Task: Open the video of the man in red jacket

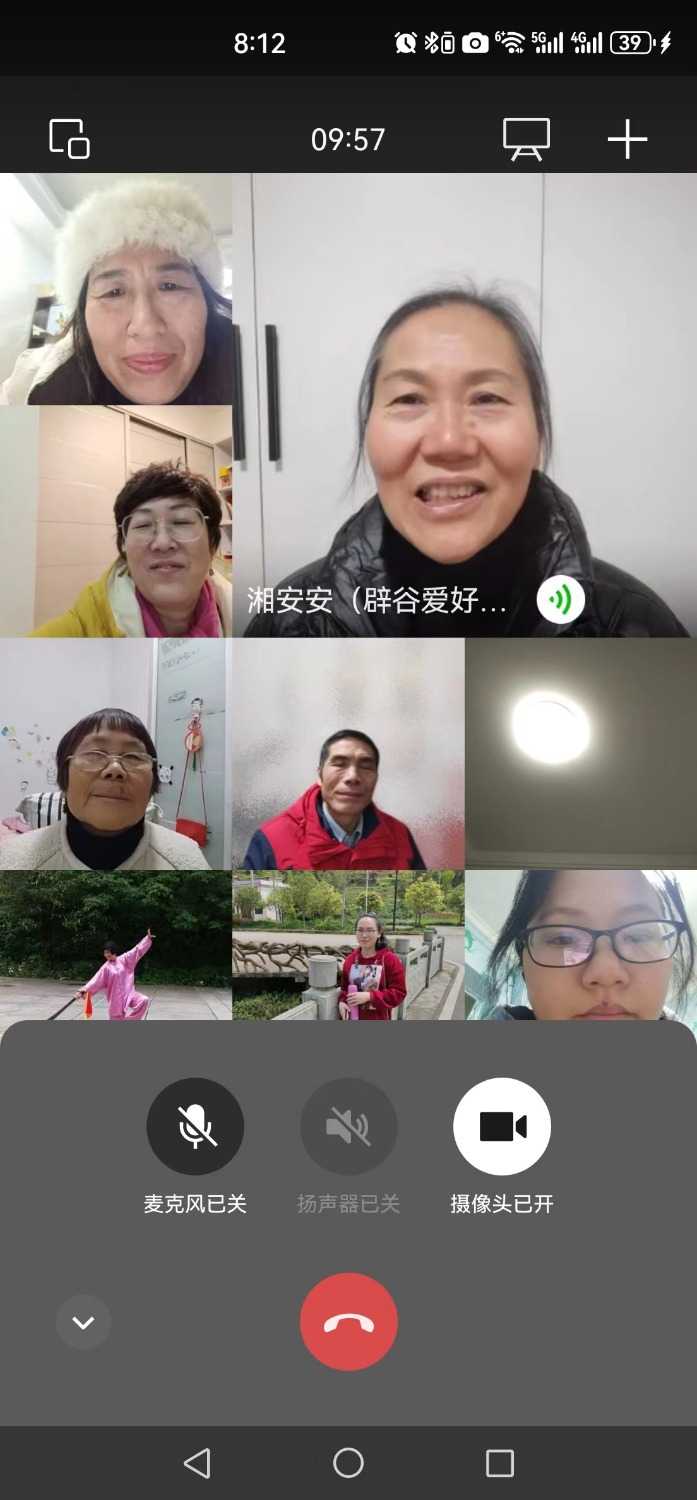Action: [x=348, y=753]
